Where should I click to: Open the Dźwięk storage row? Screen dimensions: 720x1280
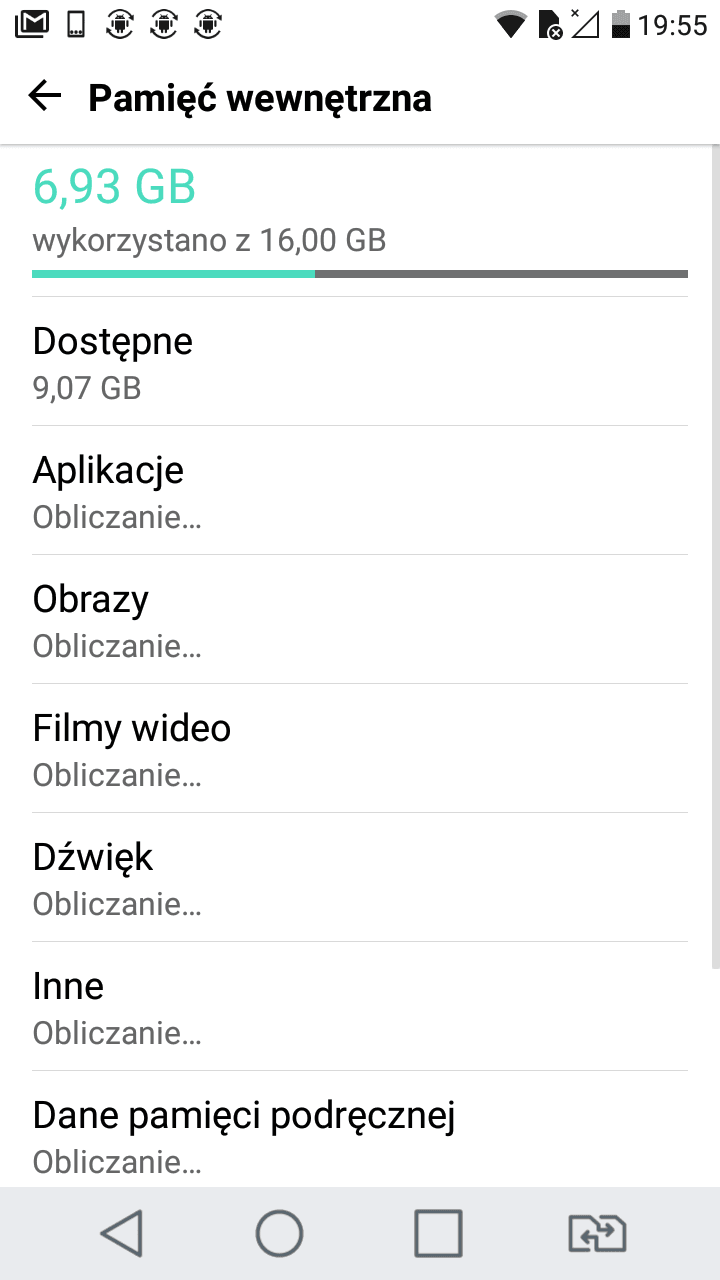360,878
